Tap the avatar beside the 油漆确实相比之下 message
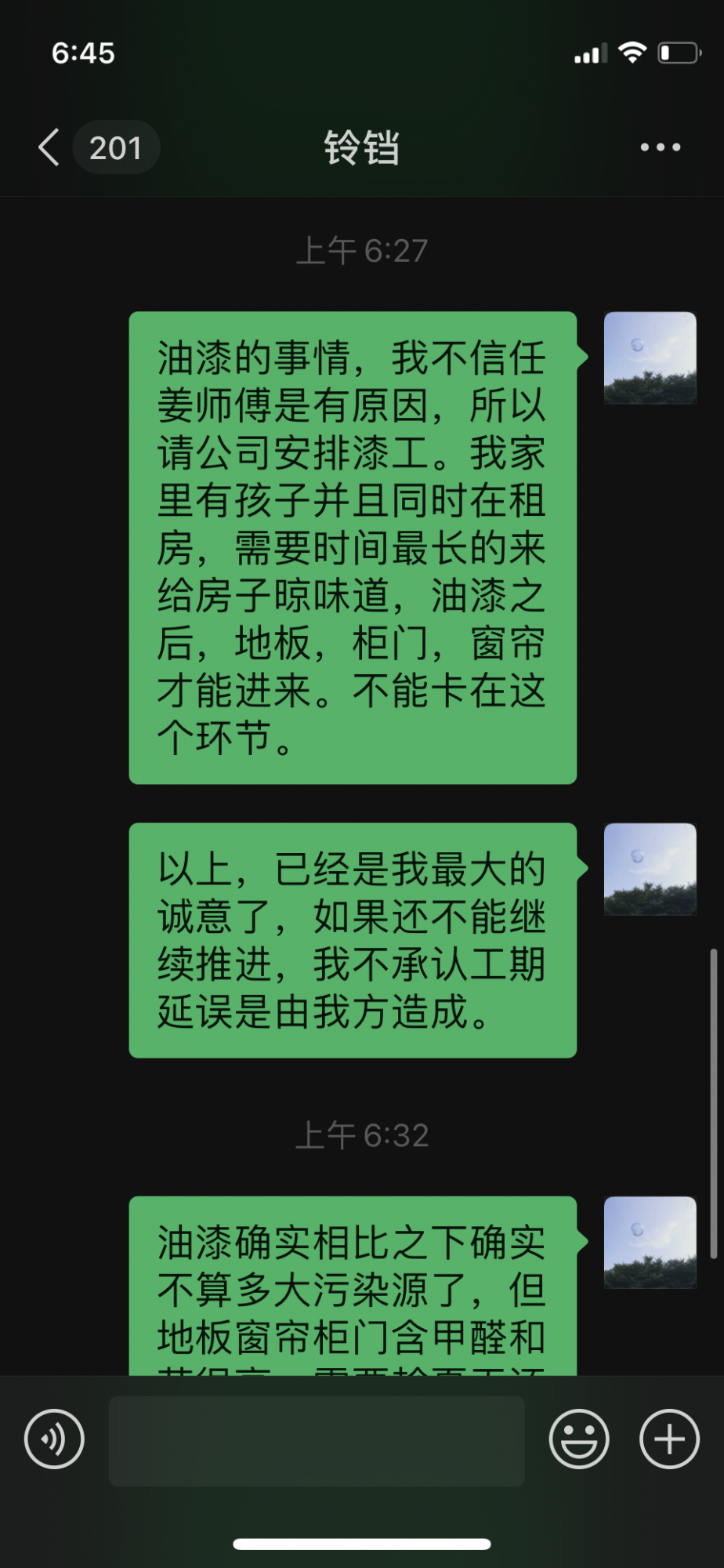Viewport: 724px width, 1568px height. 650,1243
